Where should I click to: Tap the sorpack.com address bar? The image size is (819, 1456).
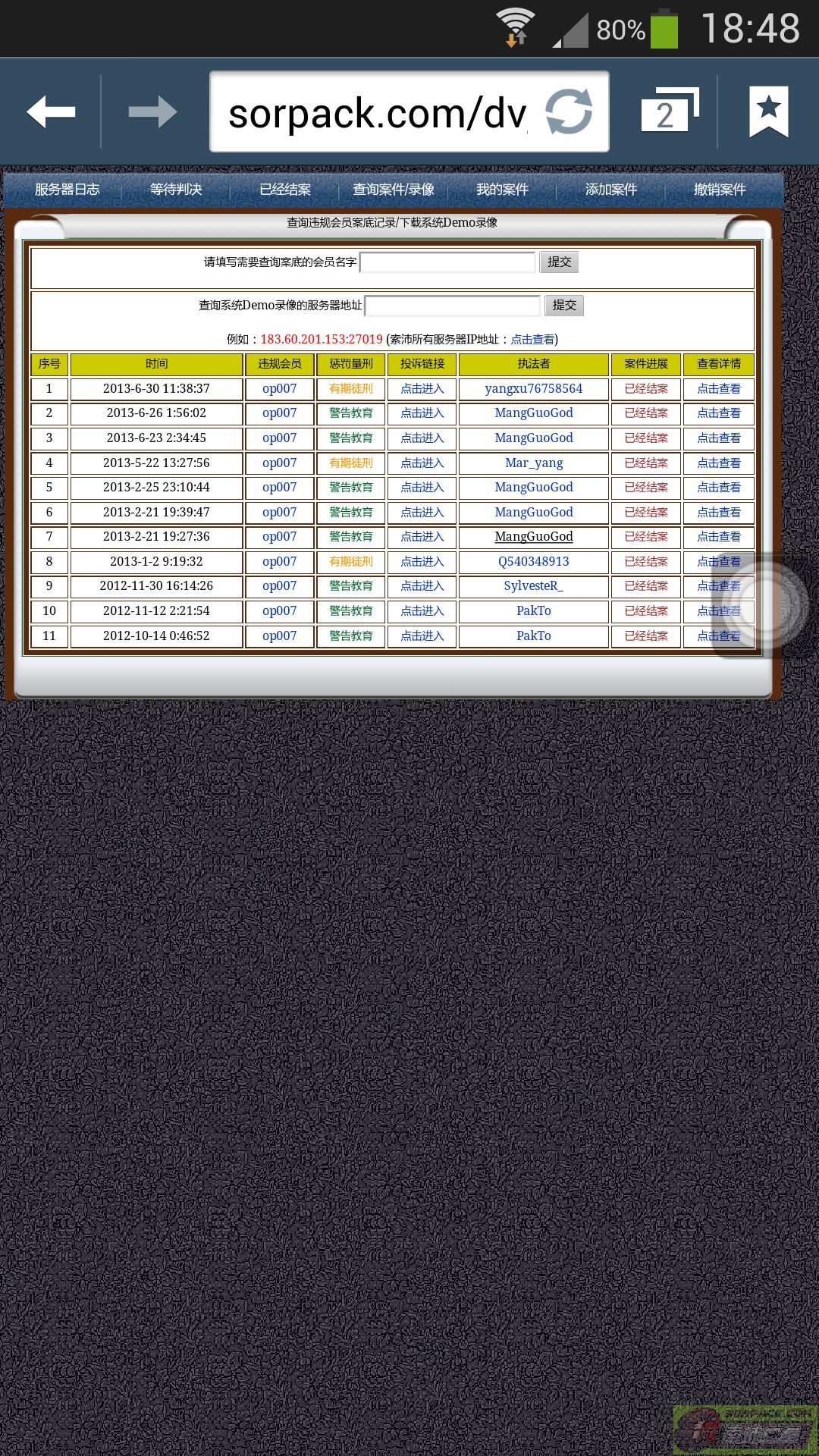(x=379, y=112)
